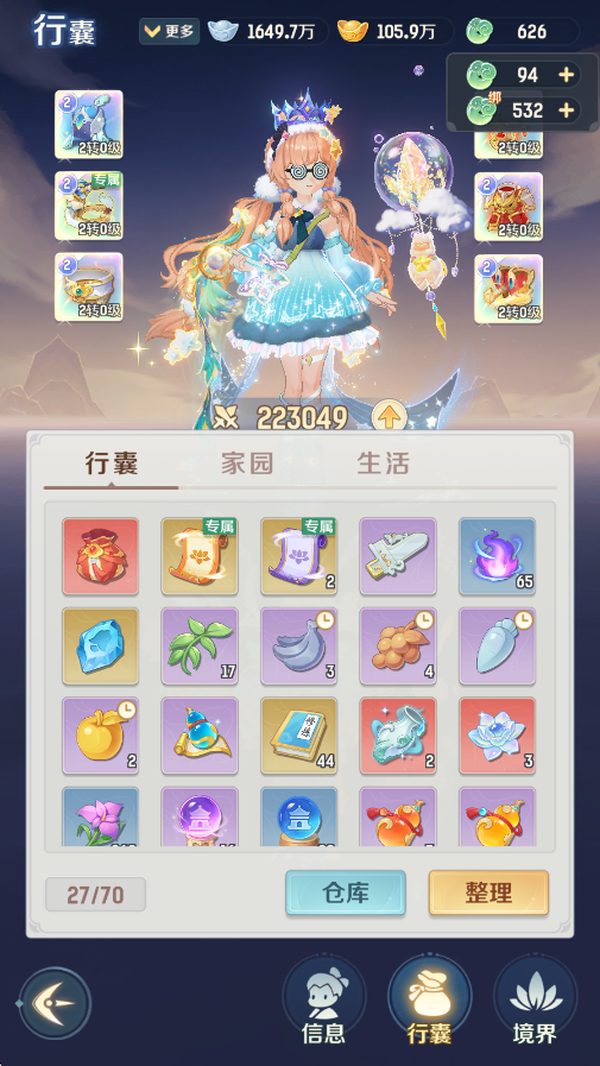This screenshot has height=1066, width=600.
Task: Select the purple flame item with 65
Action: [497, 555]
